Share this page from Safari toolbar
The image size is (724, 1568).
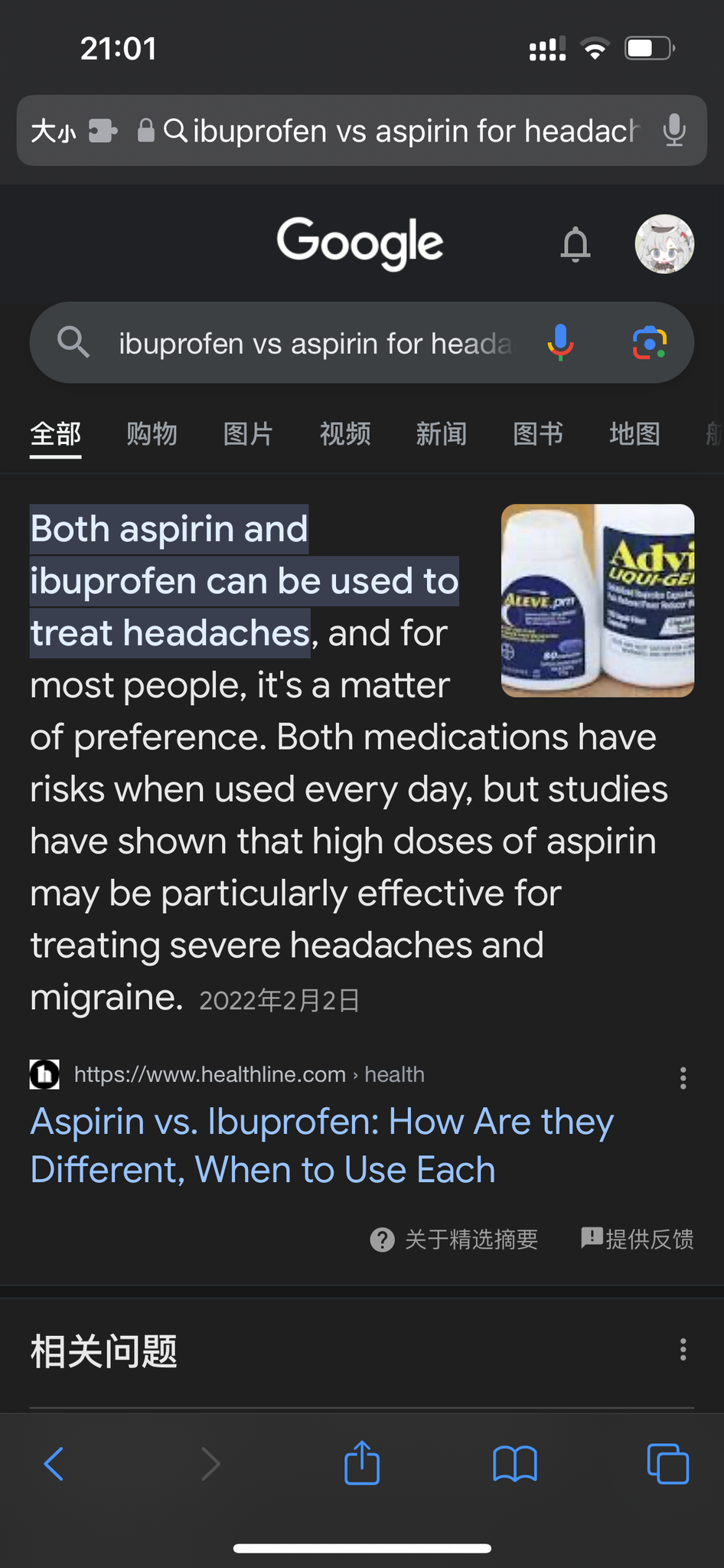click(362, 1463)
